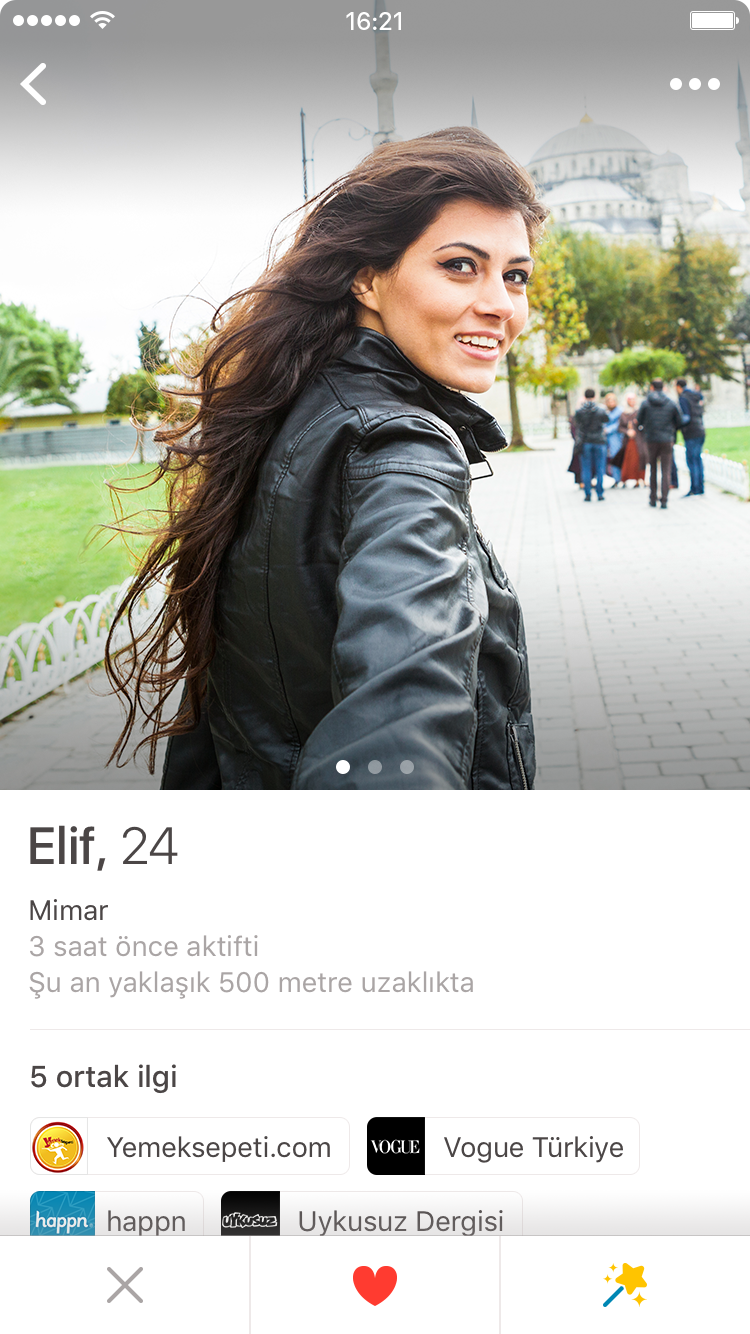This screenshot has height=1334, width=750.
Task: Open the Vogue Türkiye interest chip
Action: [503, 1146]
